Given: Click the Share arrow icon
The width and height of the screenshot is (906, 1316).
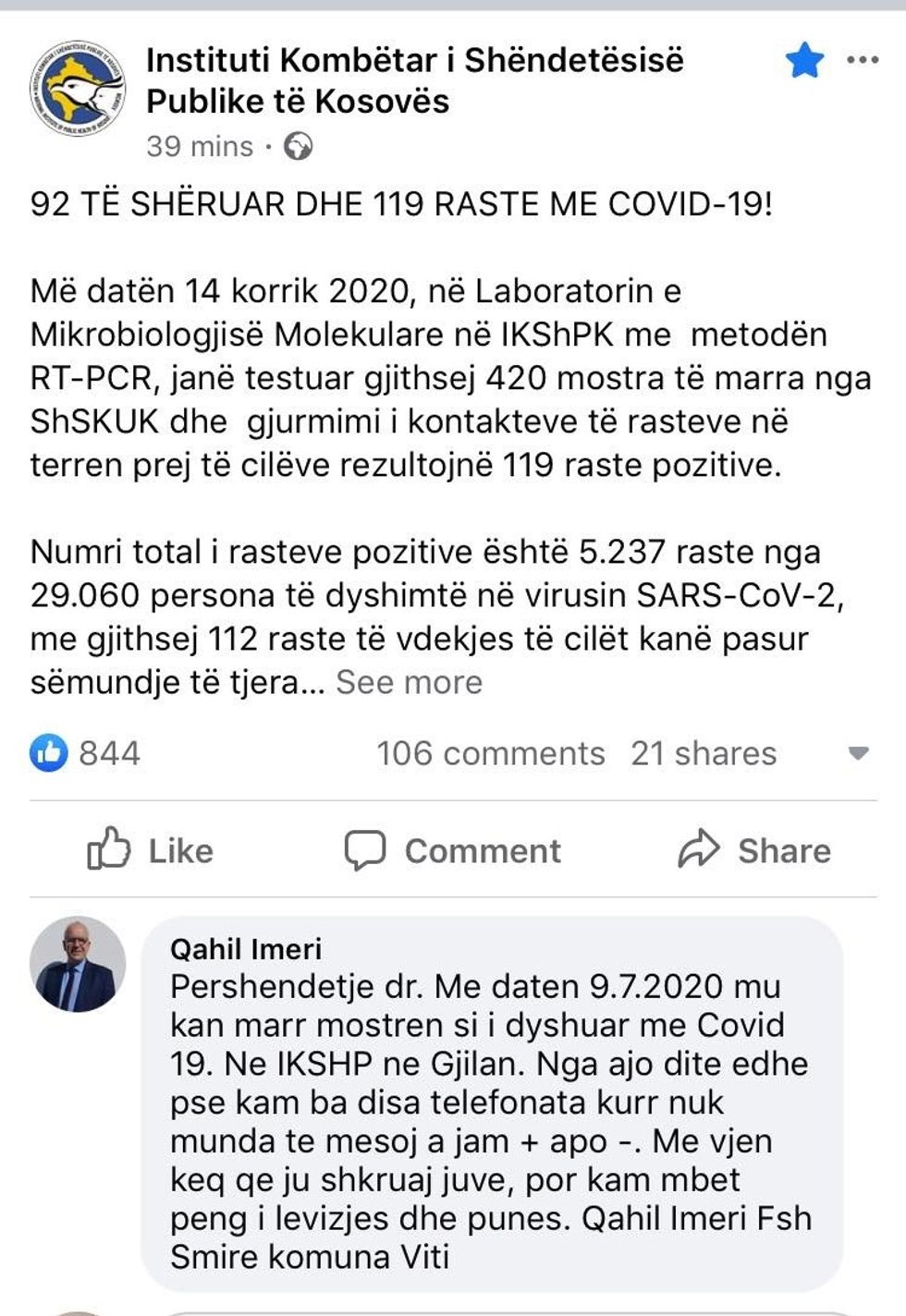Looking at the screenshot, I should coord(701,848).
